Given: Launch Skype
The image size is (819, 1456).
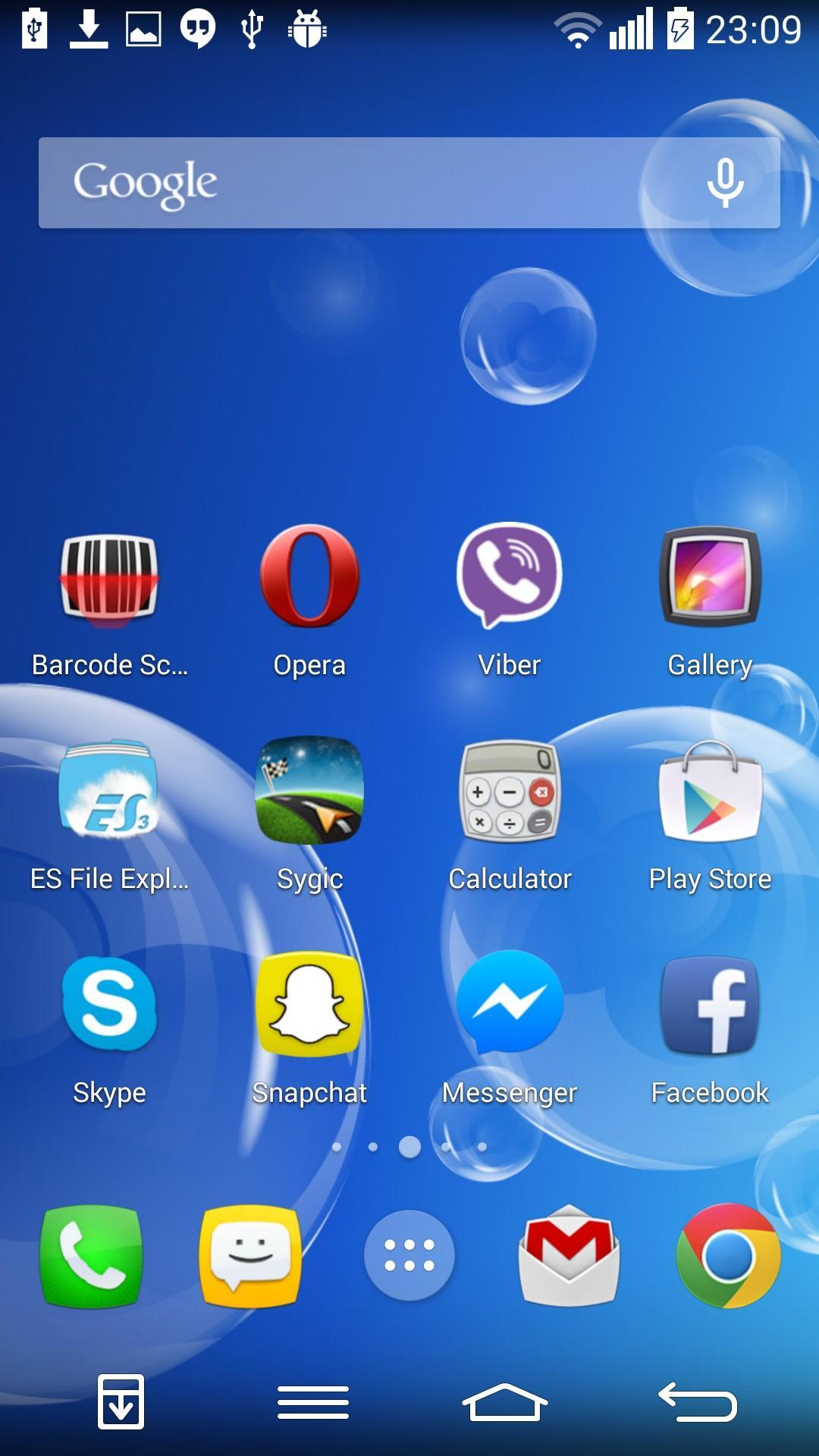Looking at the screenshot, I should click(x=109, y=1005).
